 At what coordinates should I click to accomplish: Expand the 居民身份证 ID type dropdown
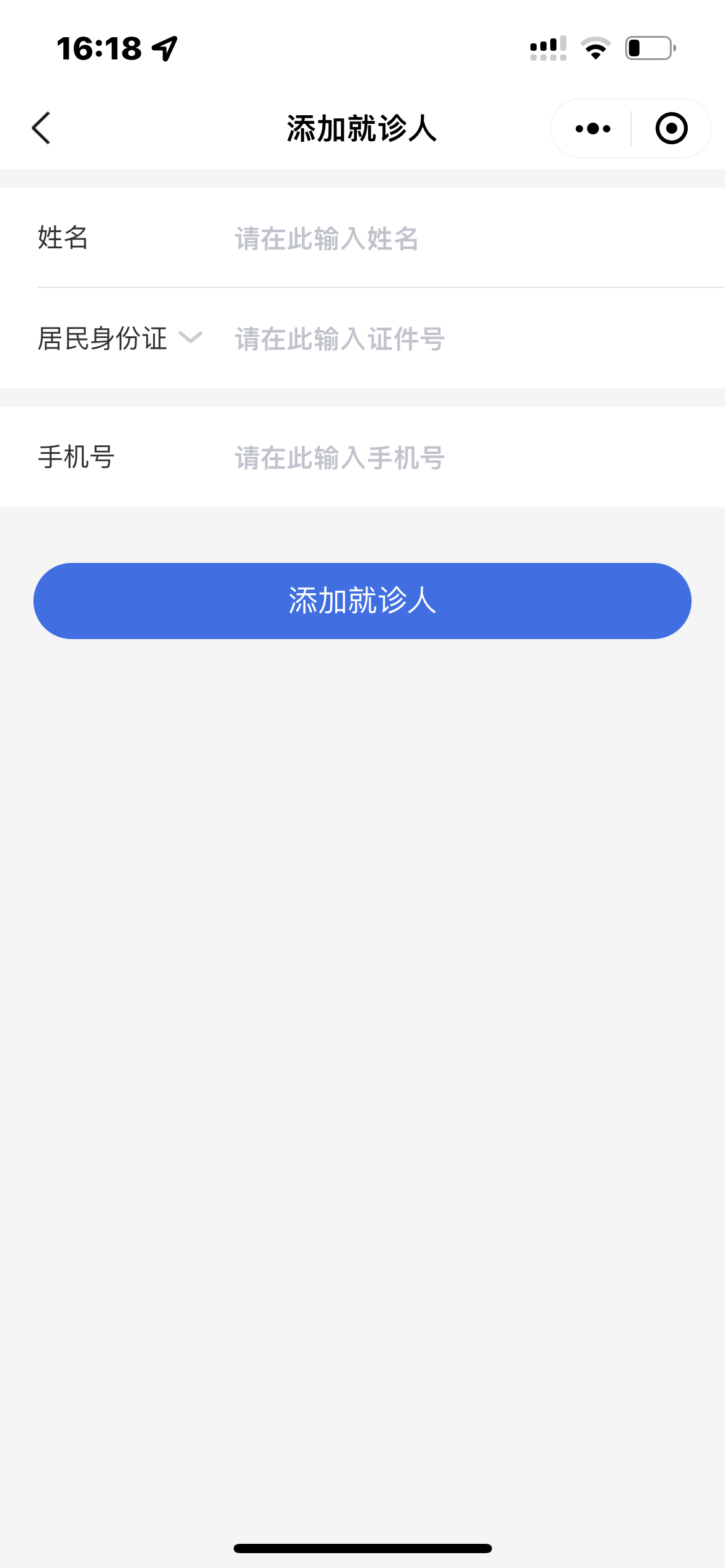coord(121,338)
